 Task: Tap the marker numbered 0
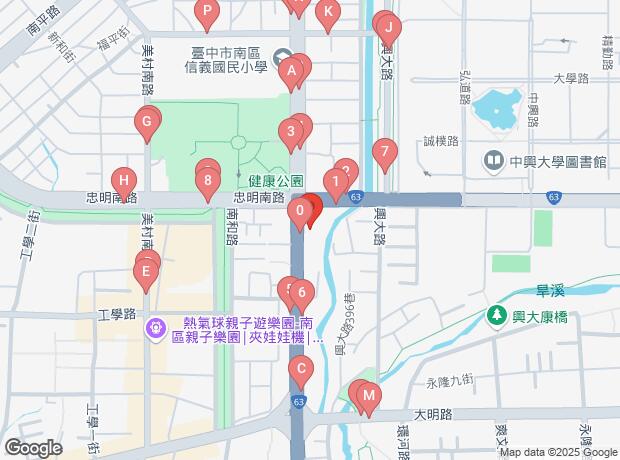[300, 212]
